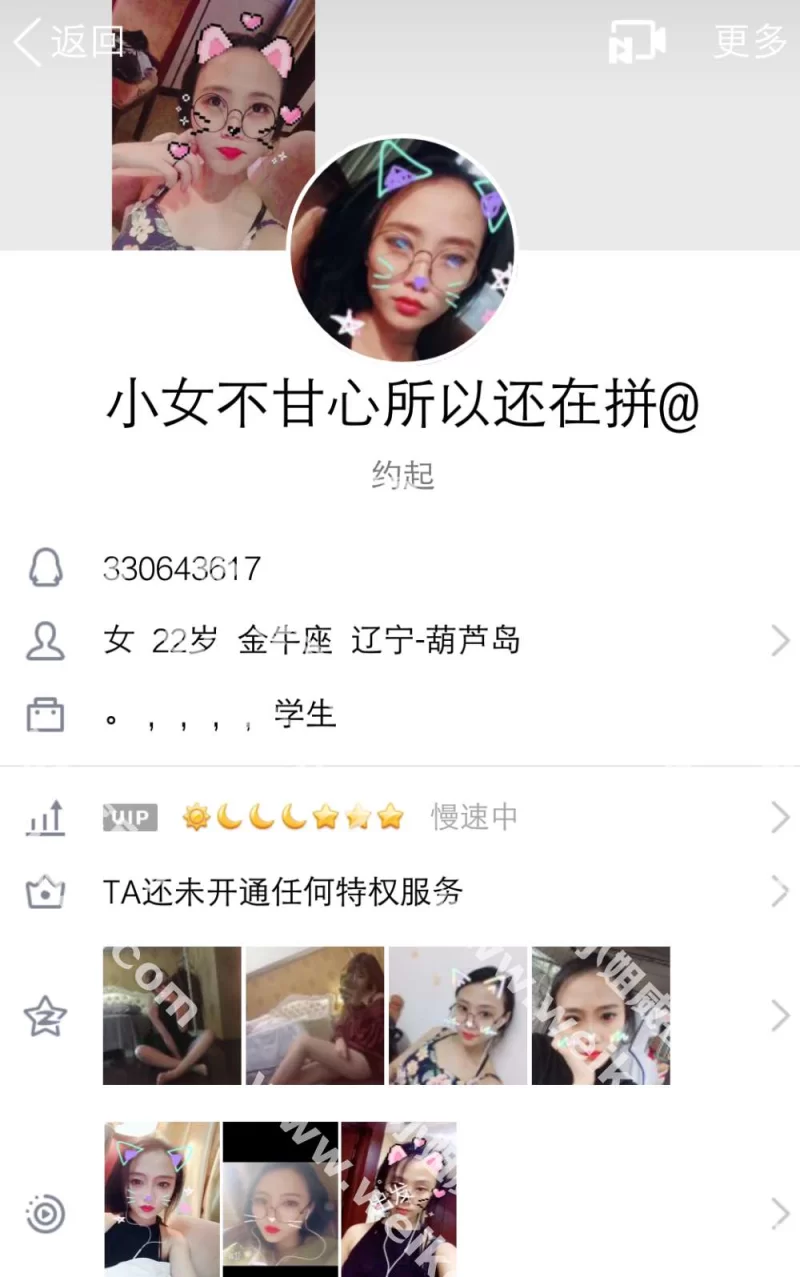800x1277 pixels.
Task: Open the 更多 options menu
Action: click(750, 42)
